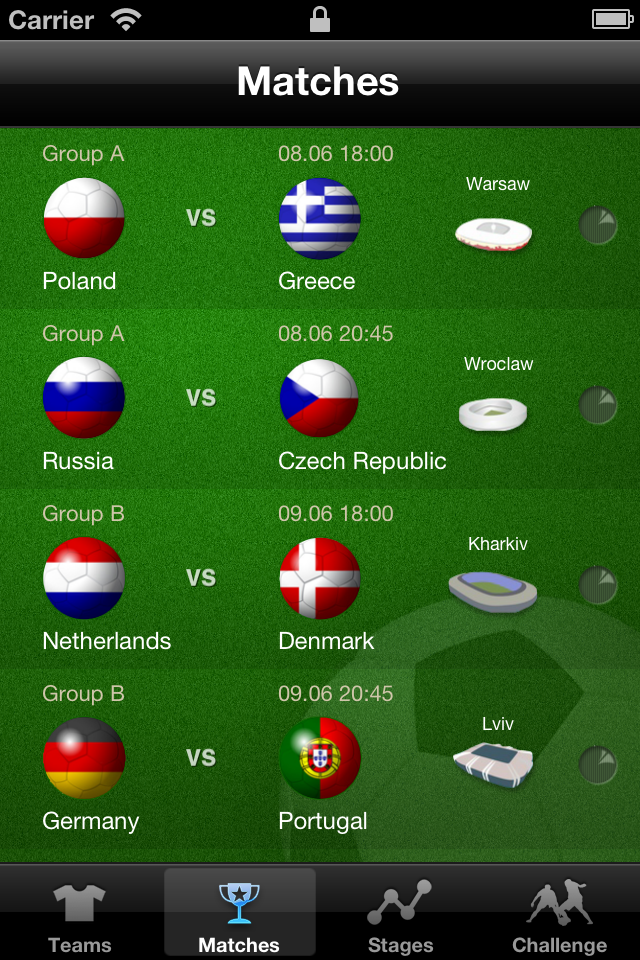Switch to the Teams tab
Image resolution: width=640 pixels, height=960 pixels.
pos(80,914)
